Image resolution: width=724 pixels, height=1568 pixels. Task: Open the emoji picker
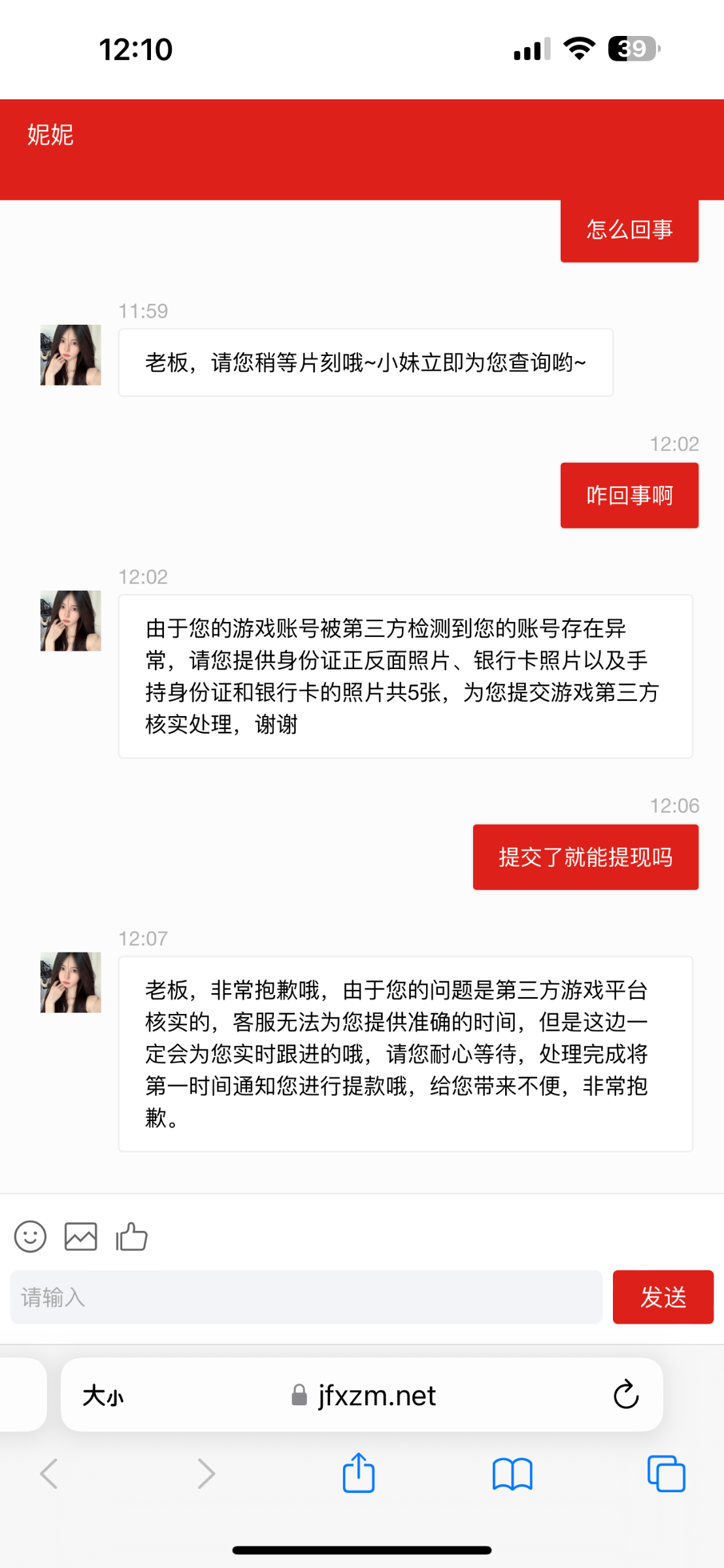point(30,1237)
